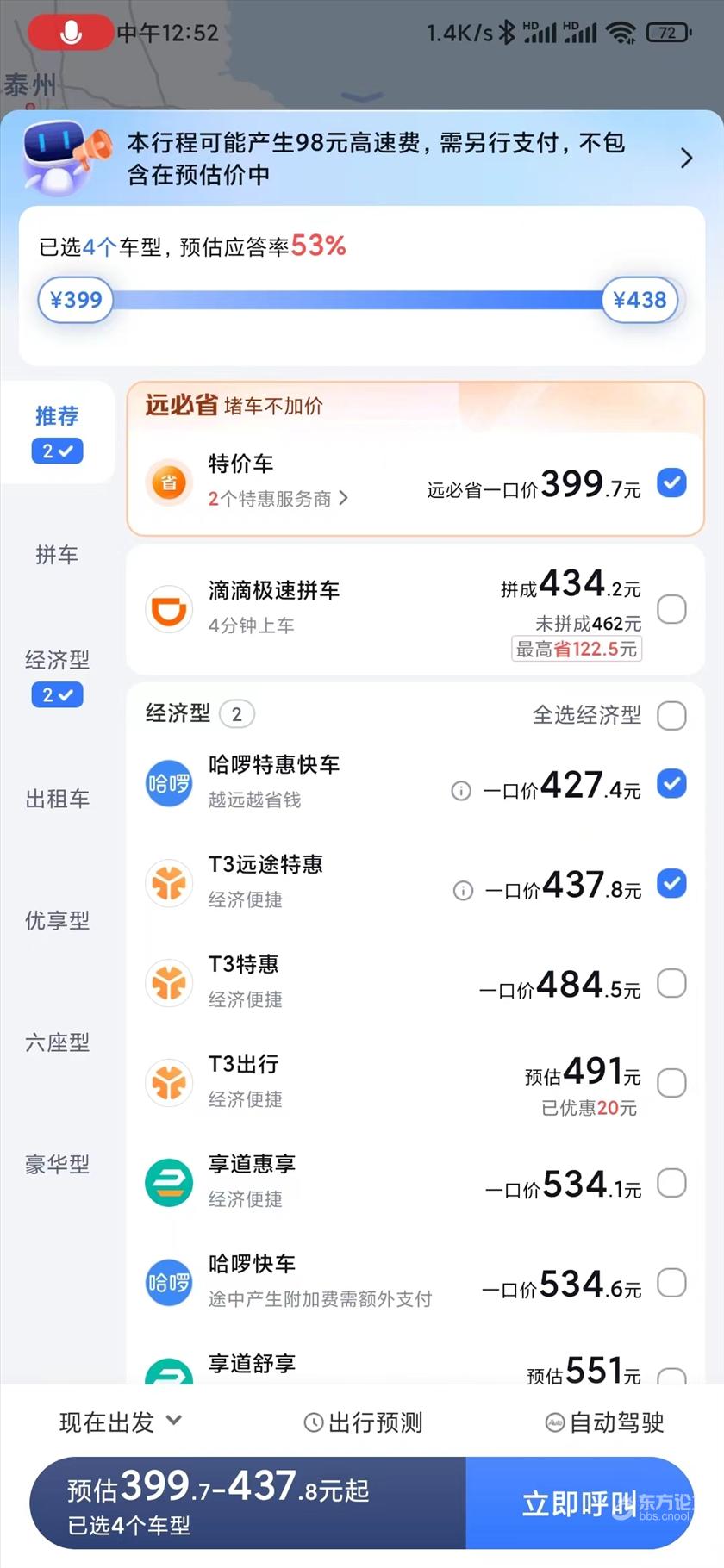Switch to the 拼车 category tab
724x1568 pixels.
(57, 555)
